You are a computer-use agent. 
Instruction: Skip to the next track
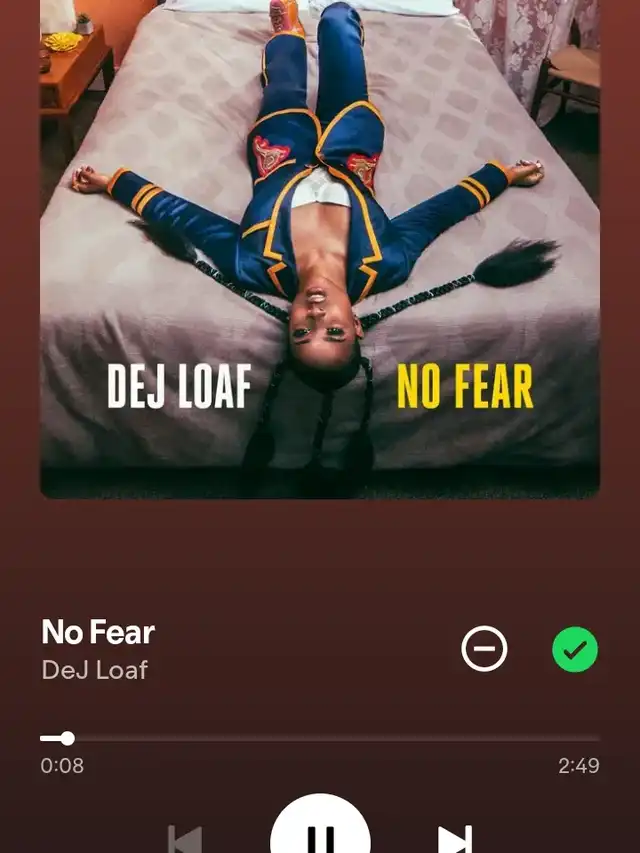coord(455,838)
